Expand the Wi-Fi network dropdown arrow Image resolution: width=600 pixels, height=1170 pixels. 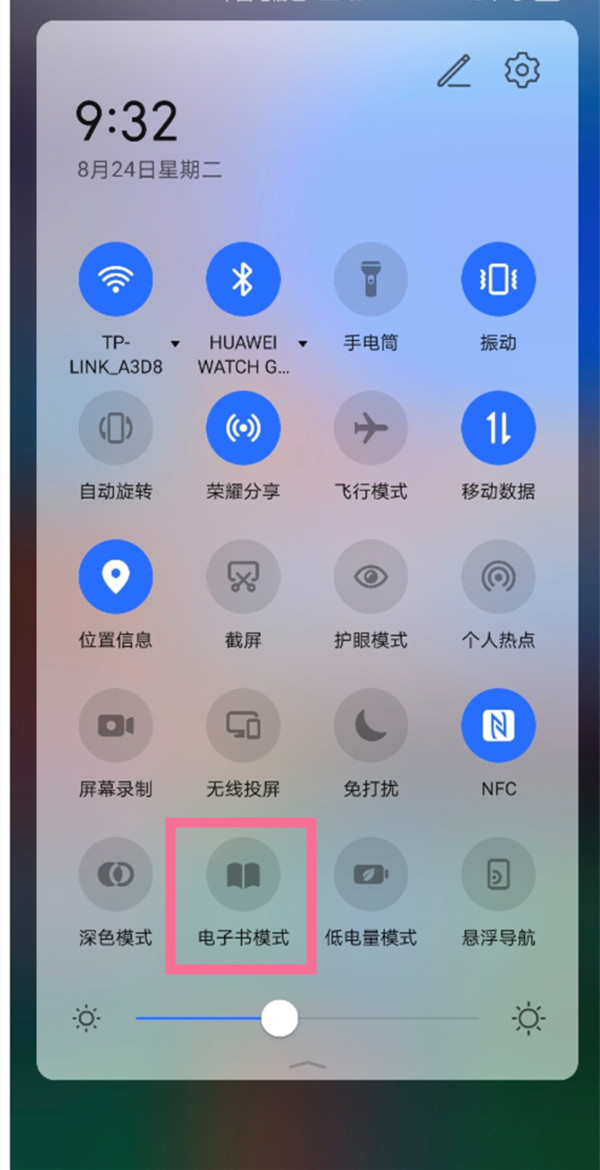(176, 344)
